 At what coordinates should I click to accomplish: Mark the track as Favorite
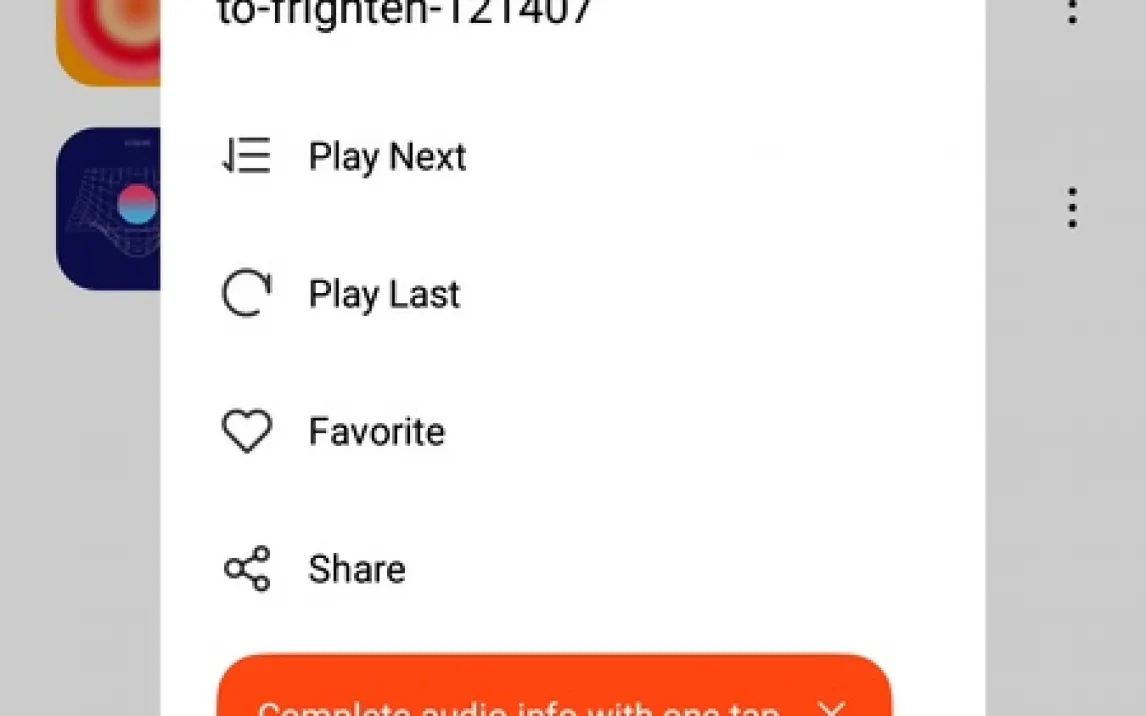376,432
